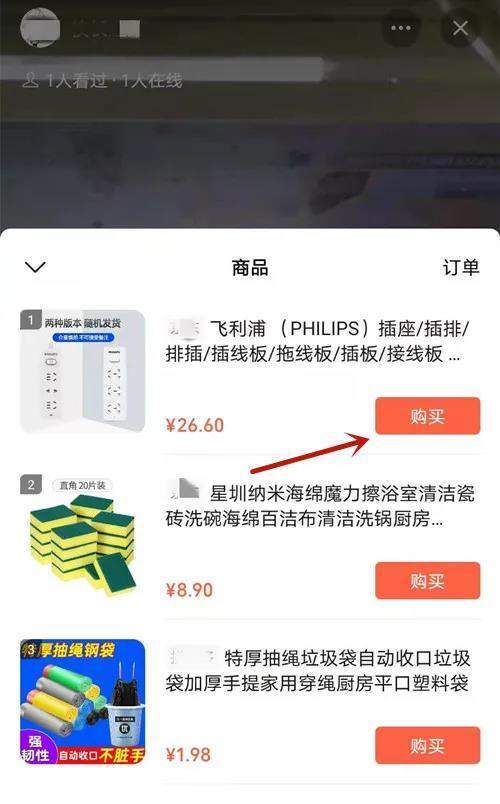Open the three-dot overflow menu
This screenshot has height=804, width=500.
click(401, 28)
